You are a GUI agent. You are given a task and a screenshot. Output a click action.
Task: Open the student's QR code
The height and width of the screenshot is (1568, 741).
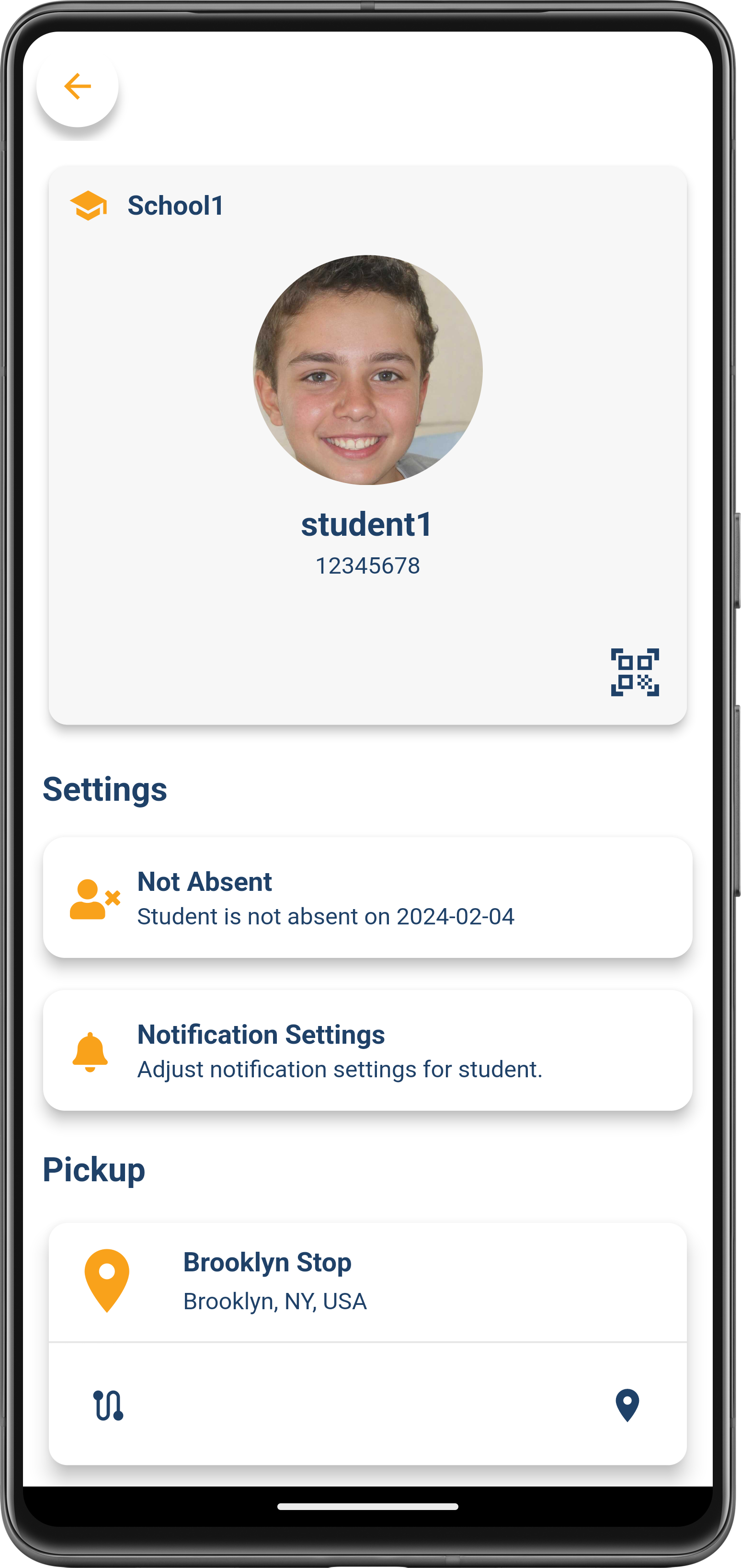(x=635, y=672)
